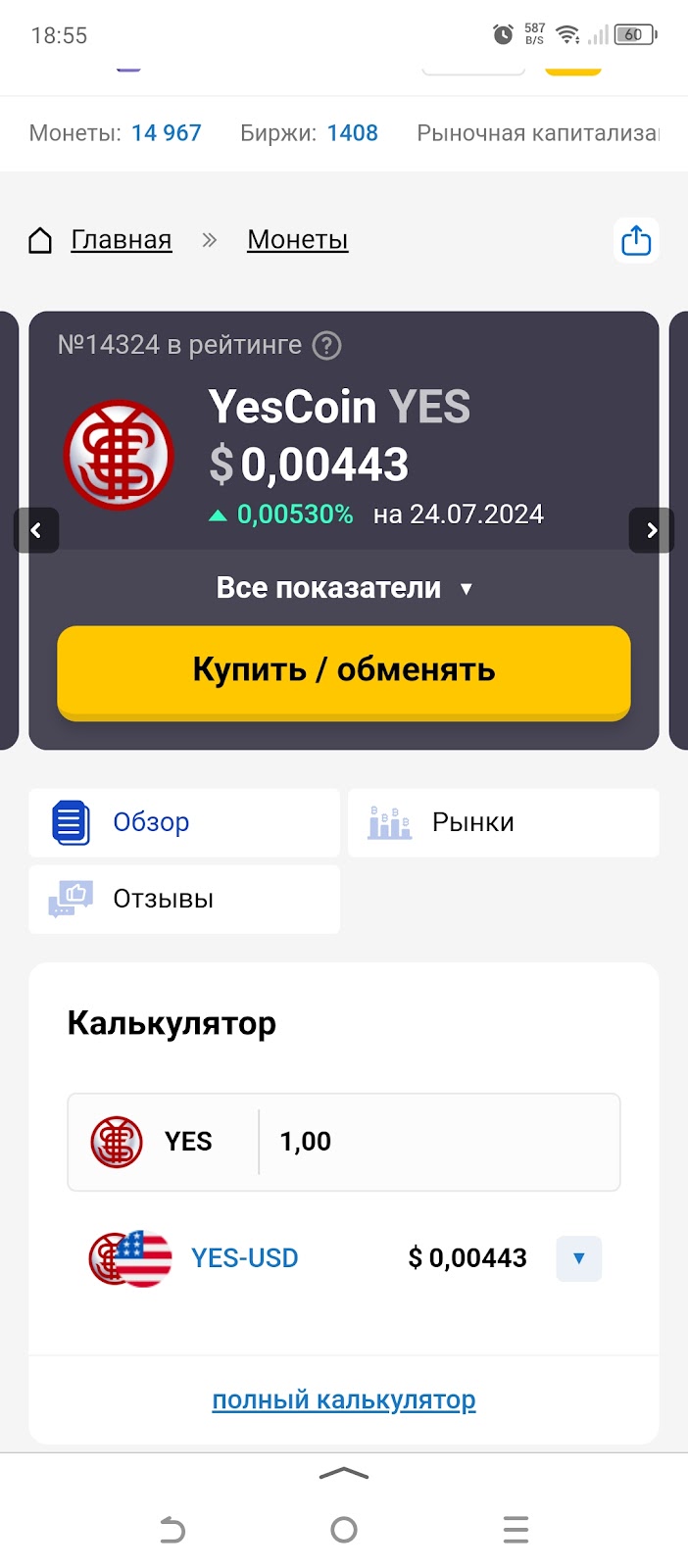Share this coin page
Viewport: 688px width, 1568px height.
click(x=636, y=240)
